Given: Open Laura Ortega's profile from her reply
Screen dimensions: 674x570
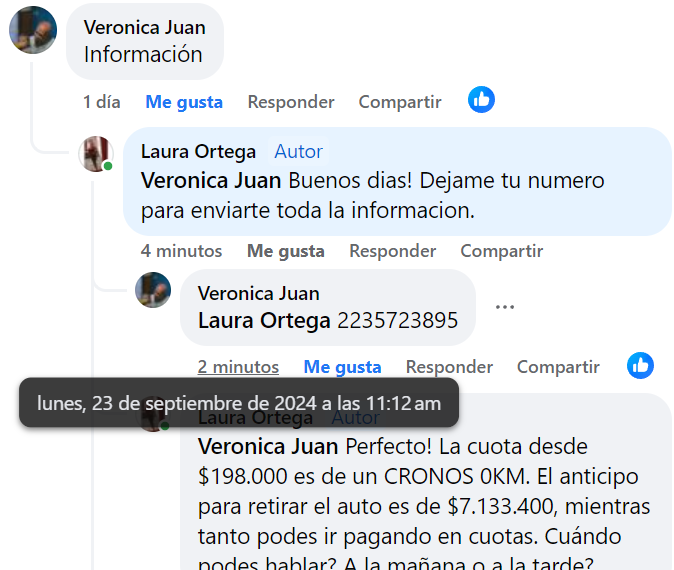Looking at the screenshot, I should coord(198,152).
